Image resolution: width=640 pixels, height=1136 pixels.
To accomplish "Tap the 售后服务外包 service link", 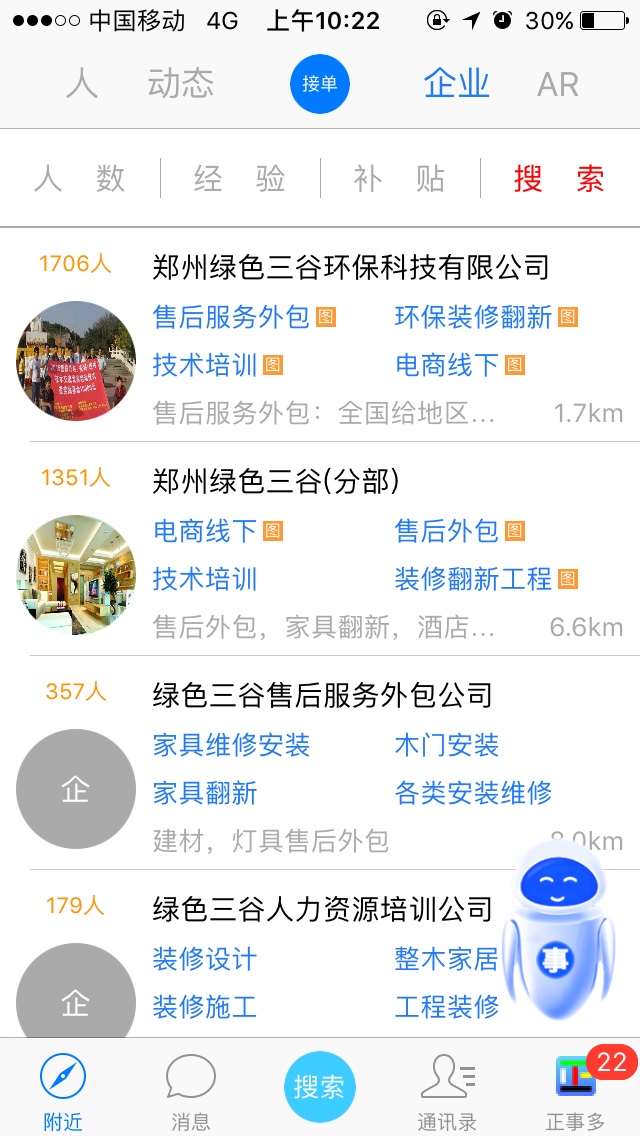I will [231, 317].
